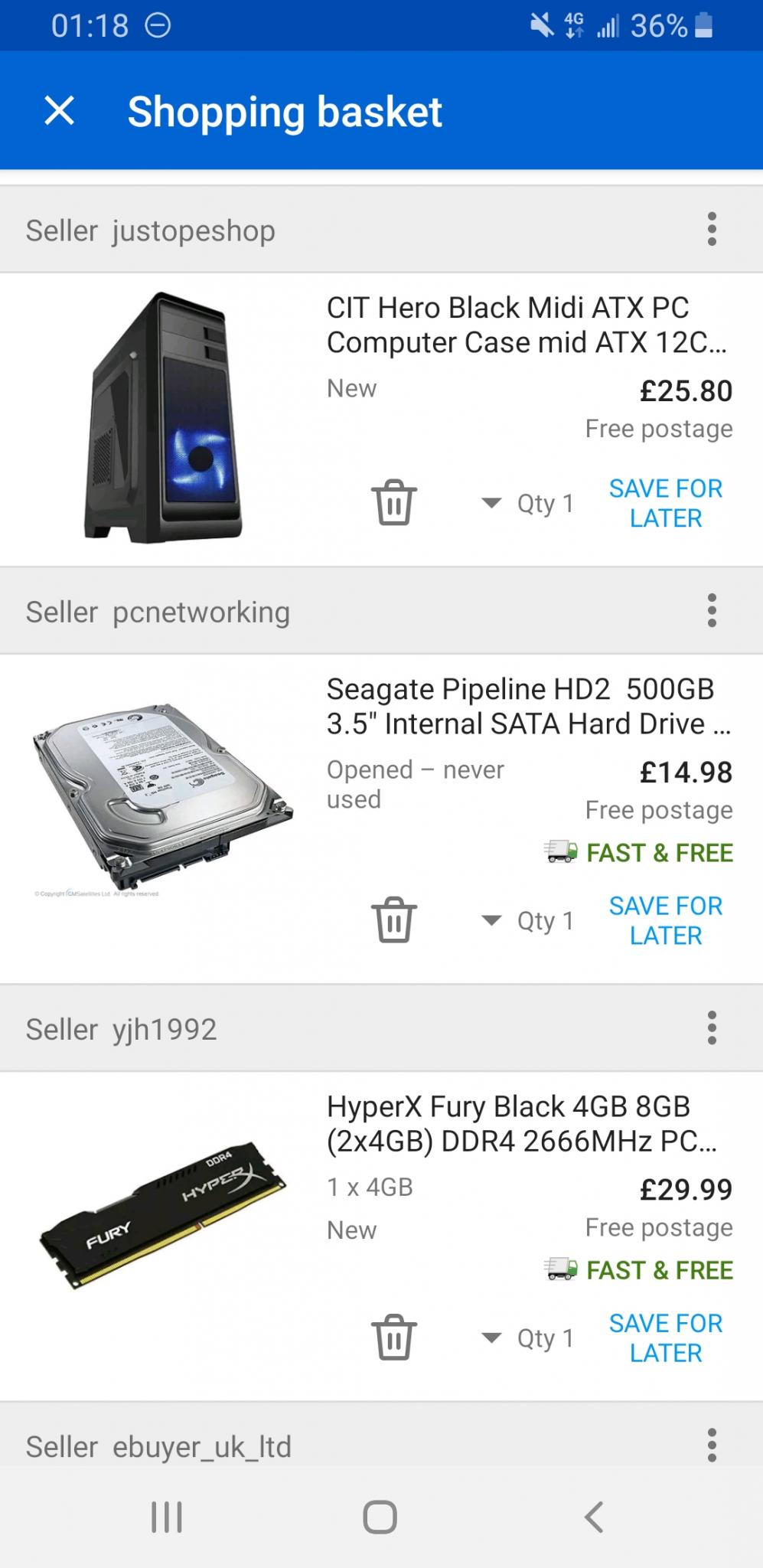Go to the home screen

pyautogui.click(x=380, y=1517)
